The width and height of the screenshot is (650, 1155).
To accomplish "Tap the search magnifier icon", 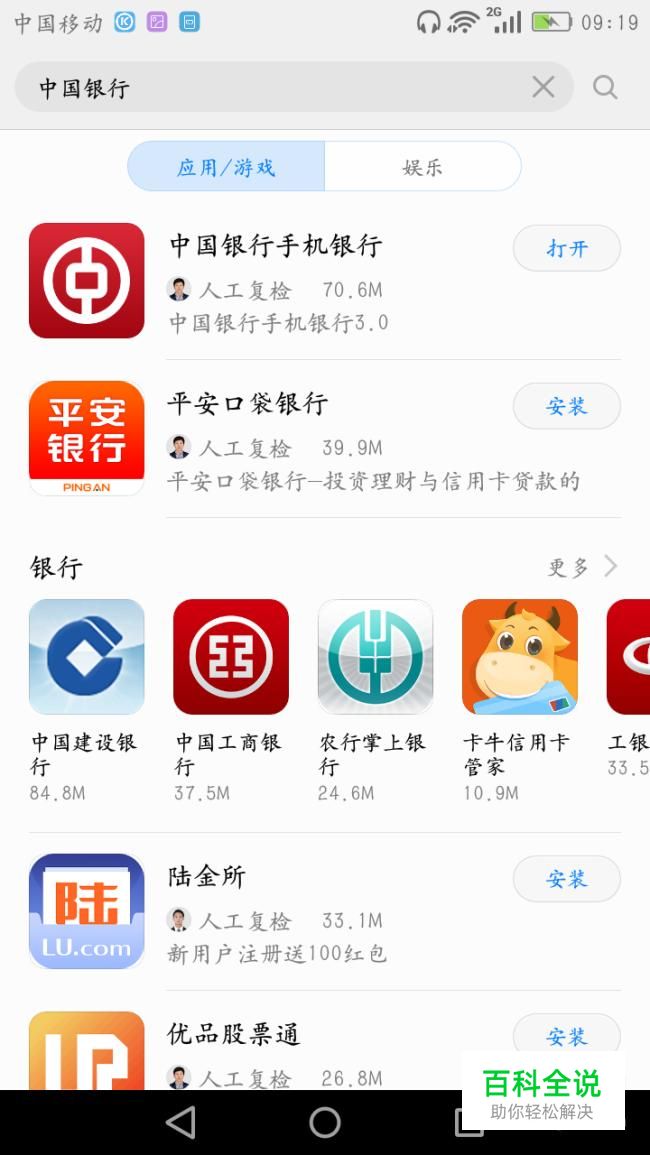I will 605,87.
